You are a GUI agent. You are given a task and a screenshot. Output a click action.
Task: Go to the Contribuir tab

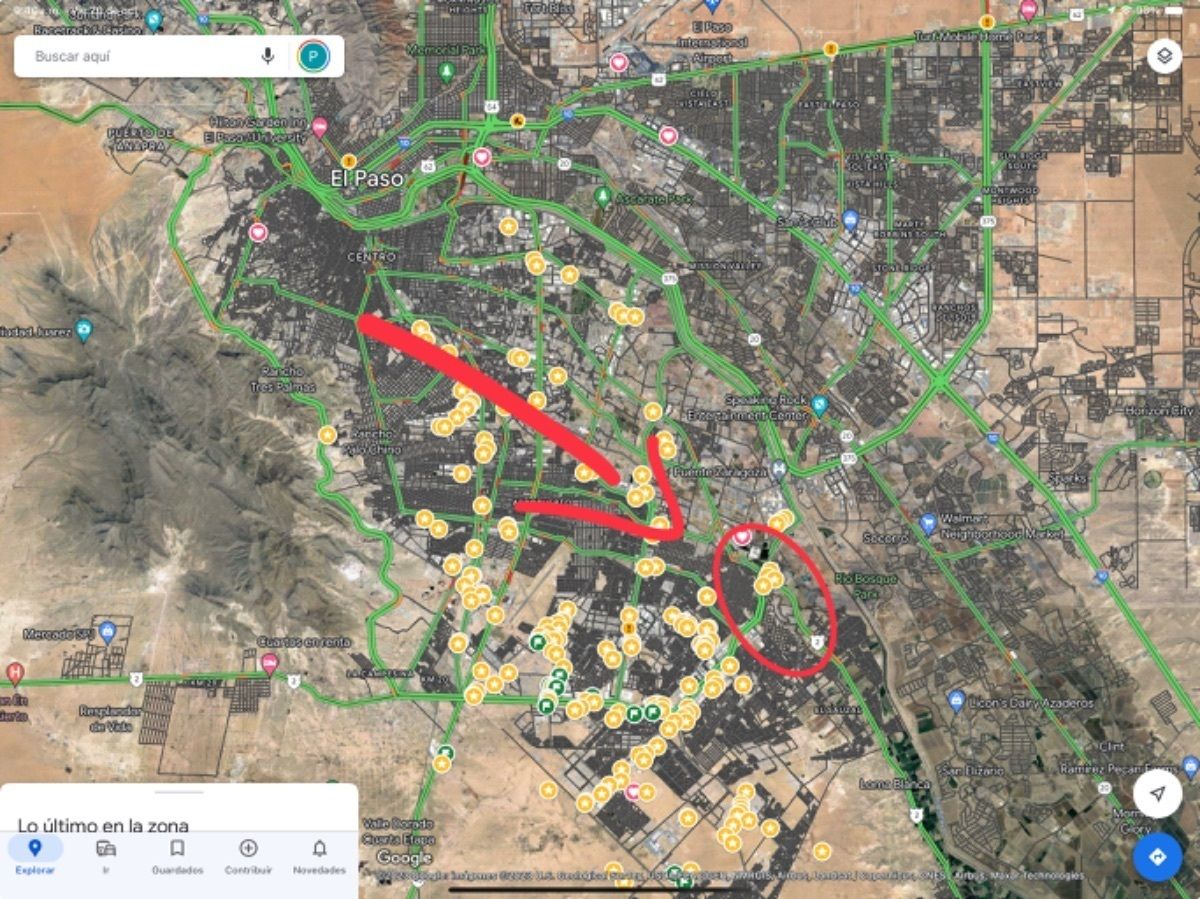click(x=248, y=856)
